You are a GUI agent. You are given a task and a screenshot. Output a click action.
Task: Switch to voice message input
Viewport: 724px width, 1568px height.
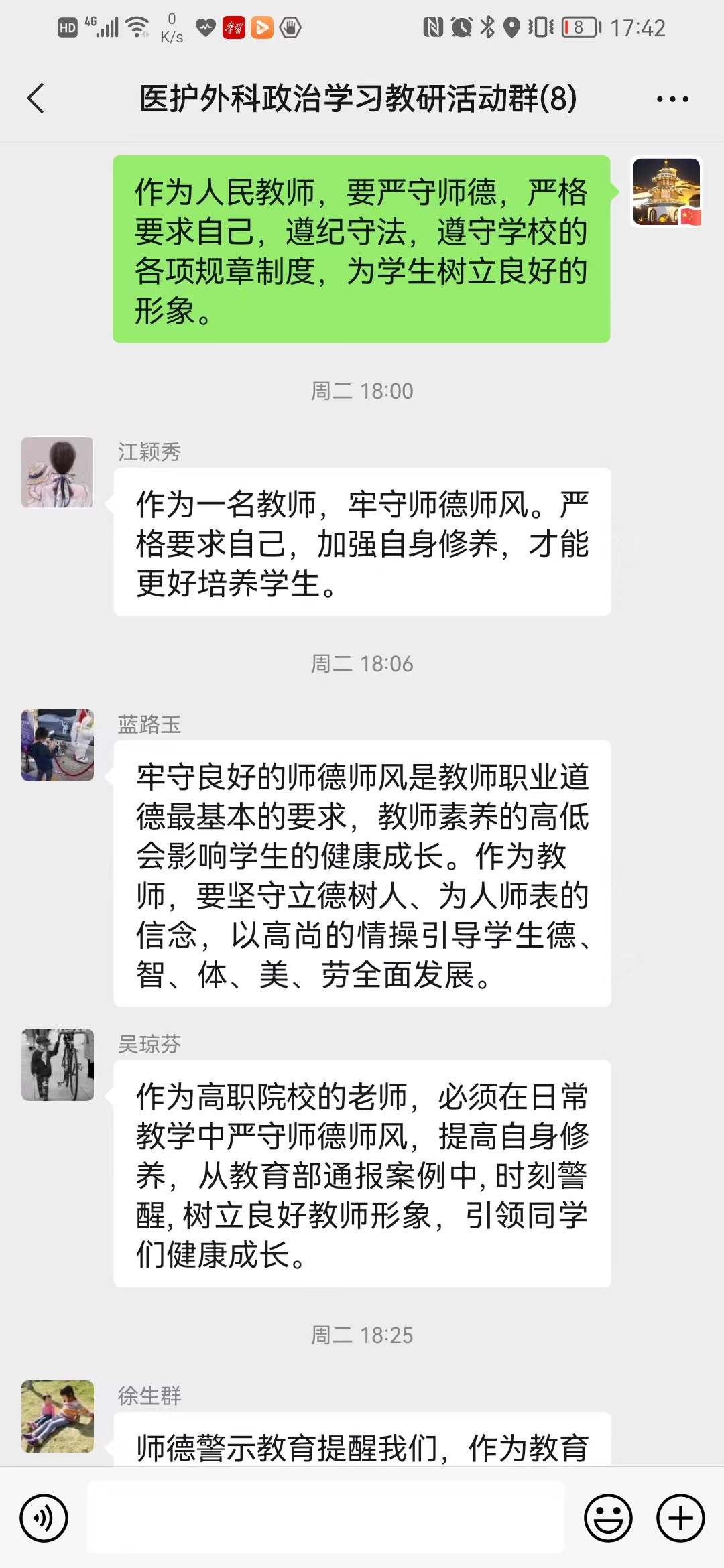point(44,1518)
